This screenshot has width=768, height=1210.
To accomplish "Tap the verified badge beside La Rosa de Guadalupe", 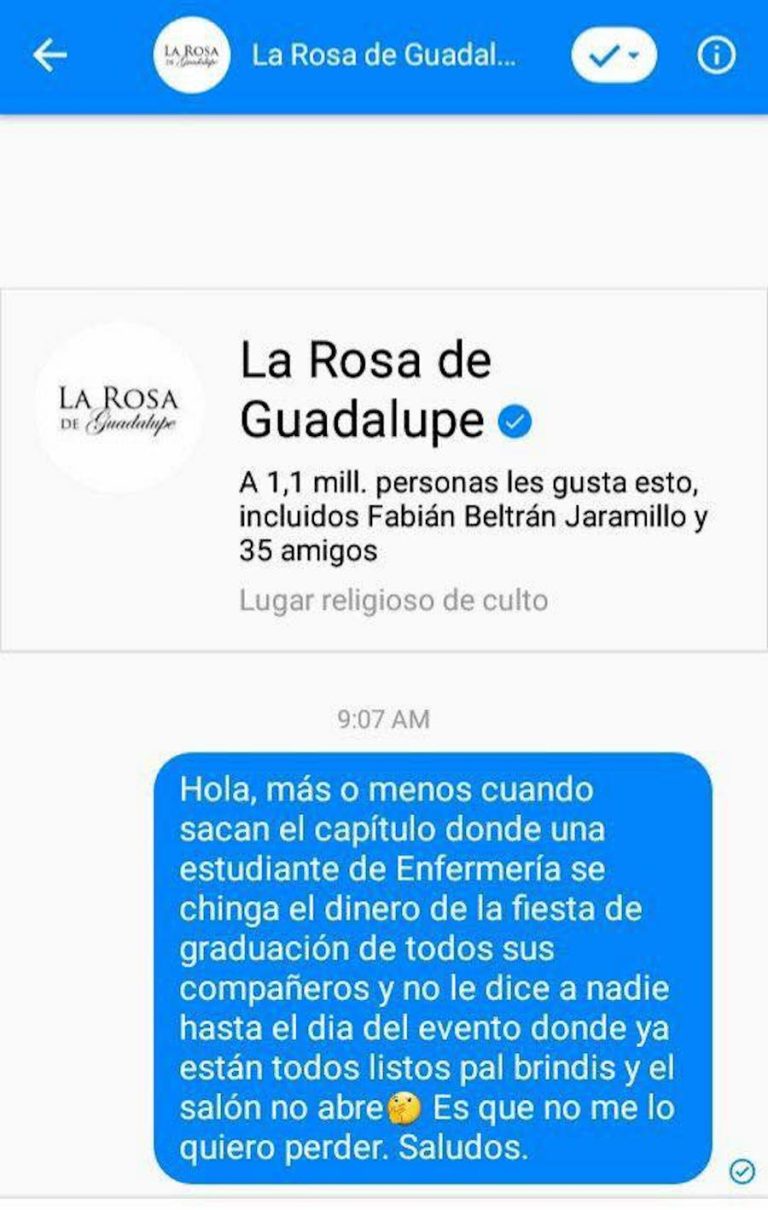I will (x=515, y=423).
